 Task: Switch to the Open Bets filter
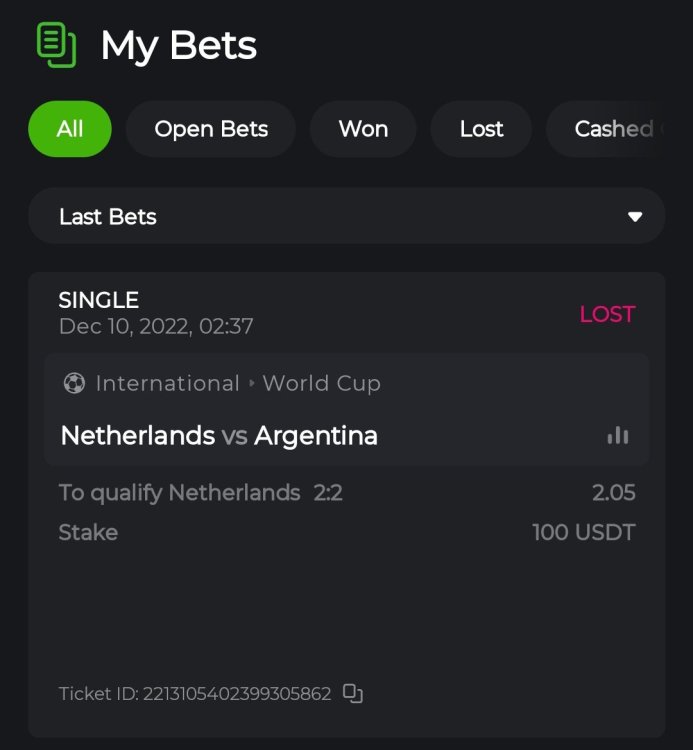point(211,129)
